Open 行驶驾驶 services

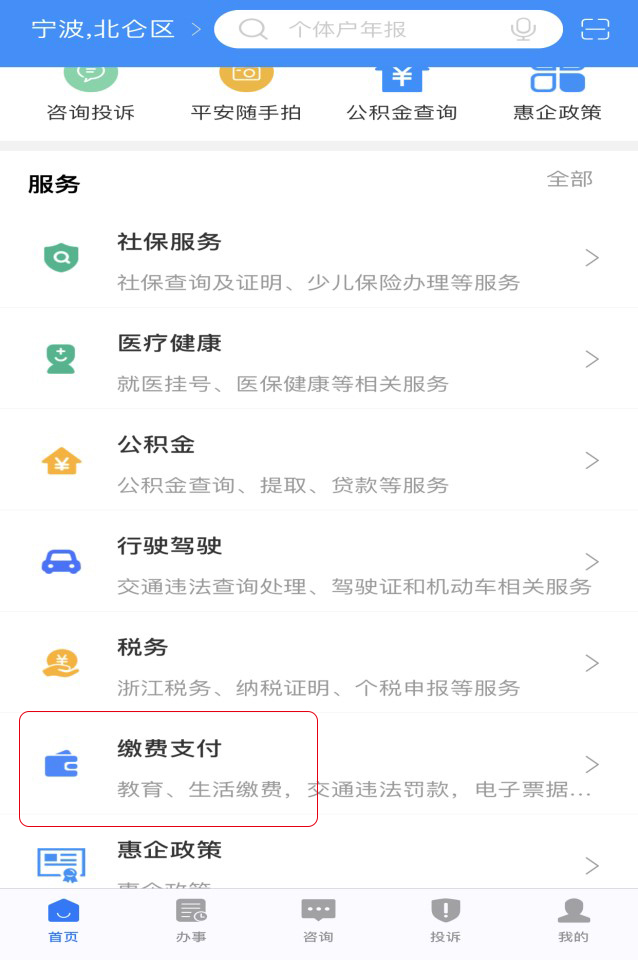tap(318, 562)
